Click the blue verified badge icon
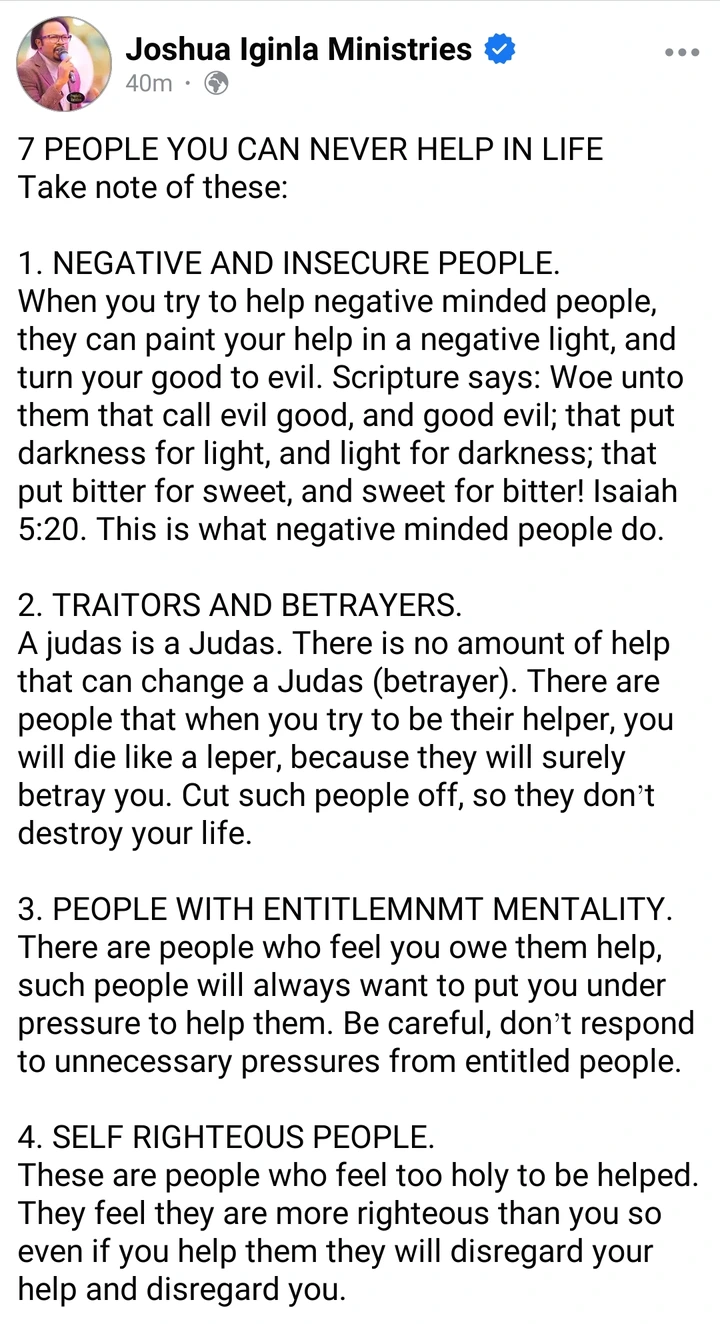This screenshot has height=1324, width=720. pyautogui.click(x=497, y=48)
